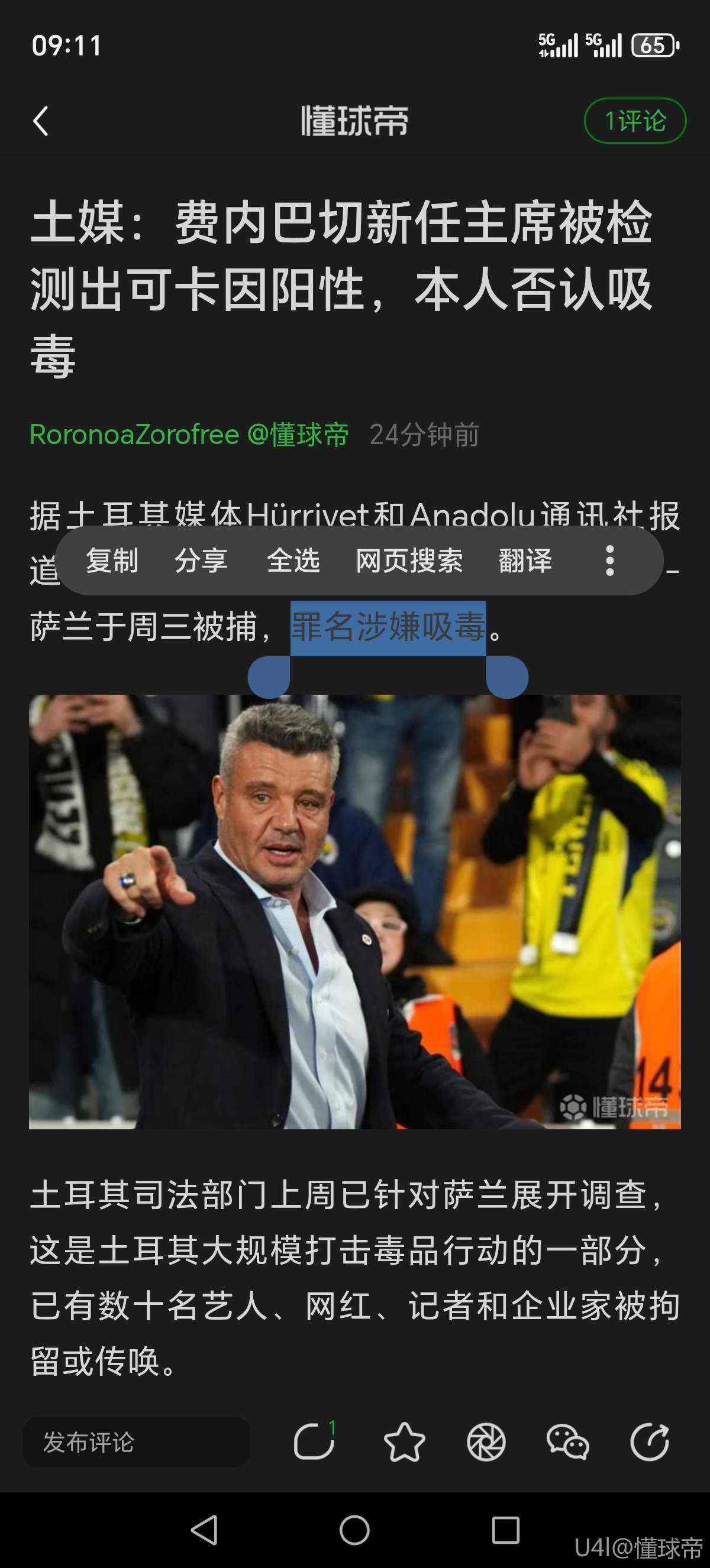Share selected text via 分享
Image resolution: width=710 pixels, height=1568 pixels.
click(201, 561)
